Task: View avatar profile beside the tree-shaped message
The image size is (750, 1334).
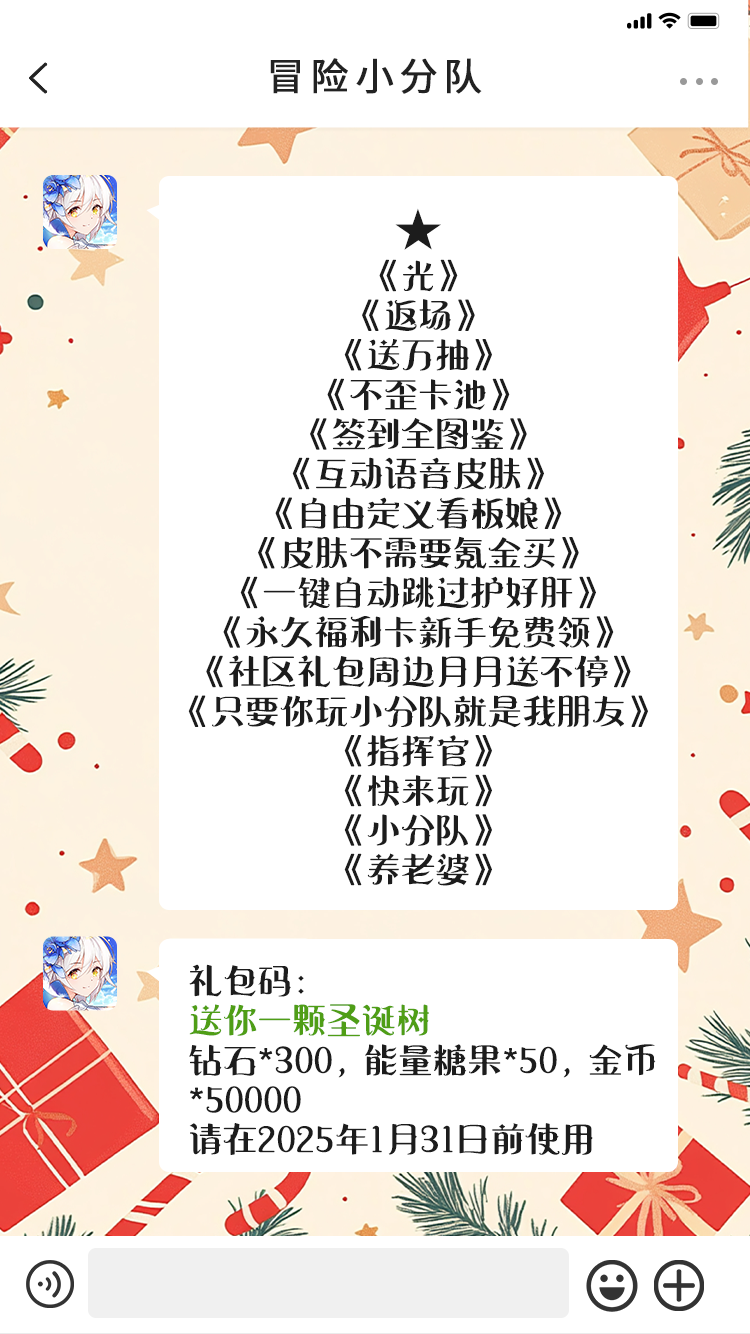Action: coord(80,212)
